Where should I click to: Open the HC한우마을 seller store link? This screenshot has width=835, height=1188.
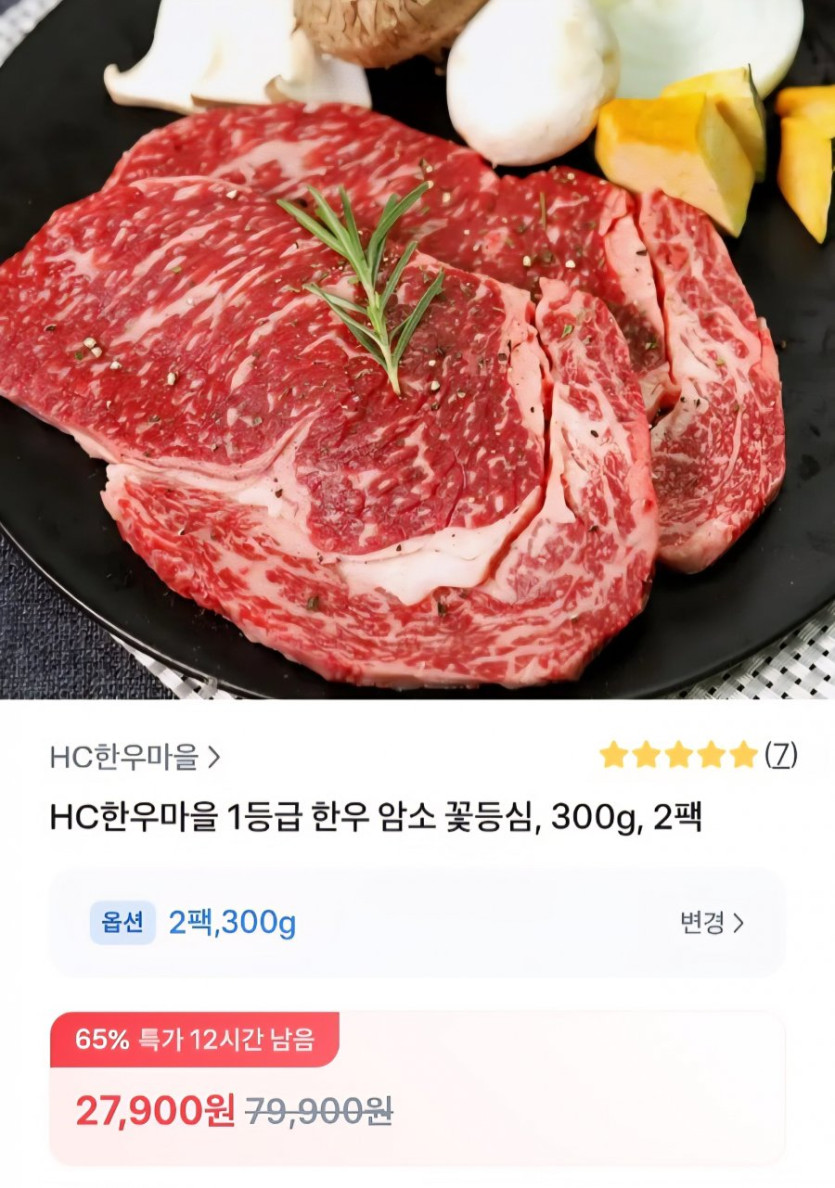point(134,757)
